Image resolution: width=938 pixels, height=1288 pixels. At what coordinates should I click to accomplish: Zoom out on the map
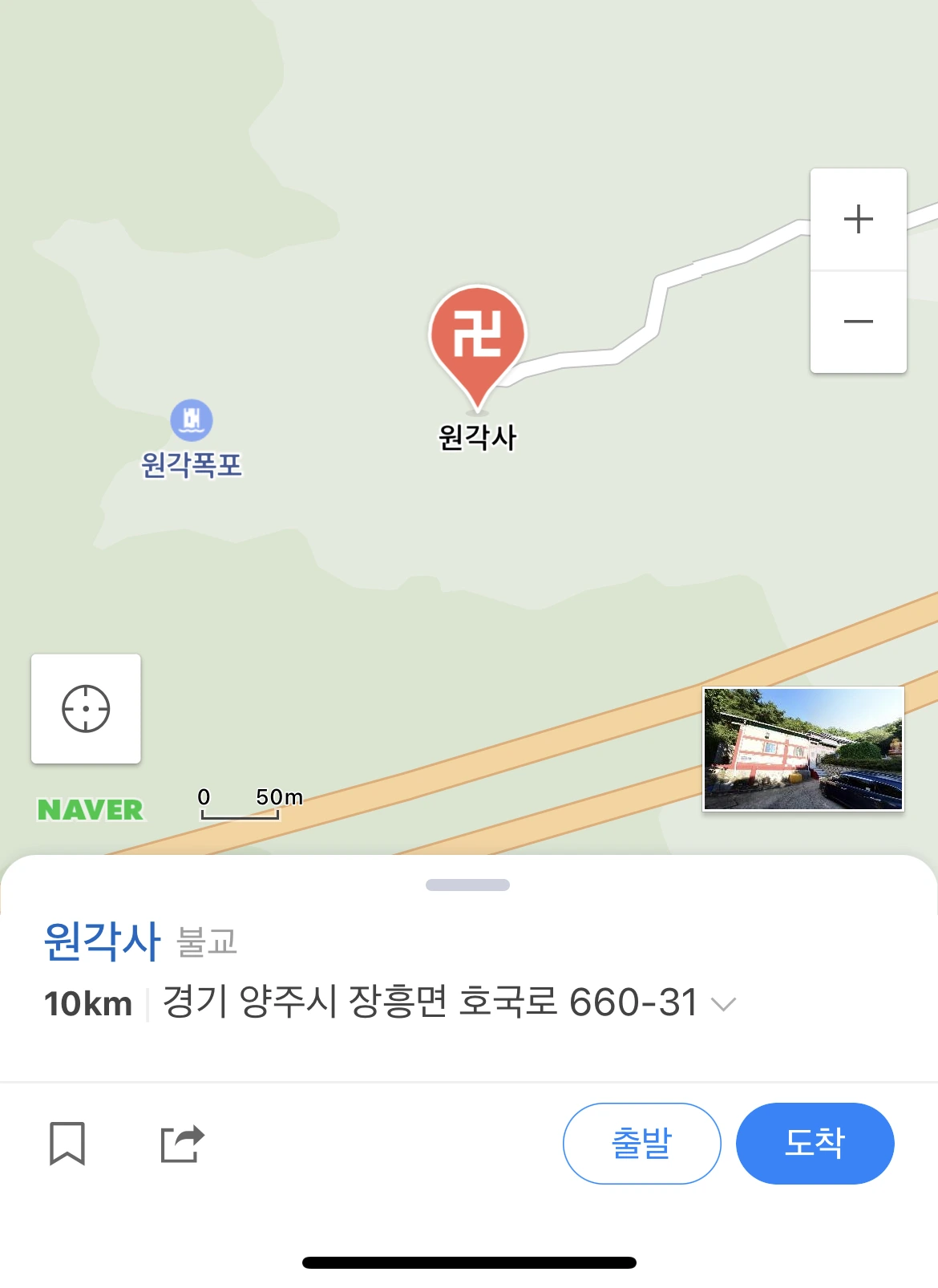pyautogui.click(x=858, y=322)
